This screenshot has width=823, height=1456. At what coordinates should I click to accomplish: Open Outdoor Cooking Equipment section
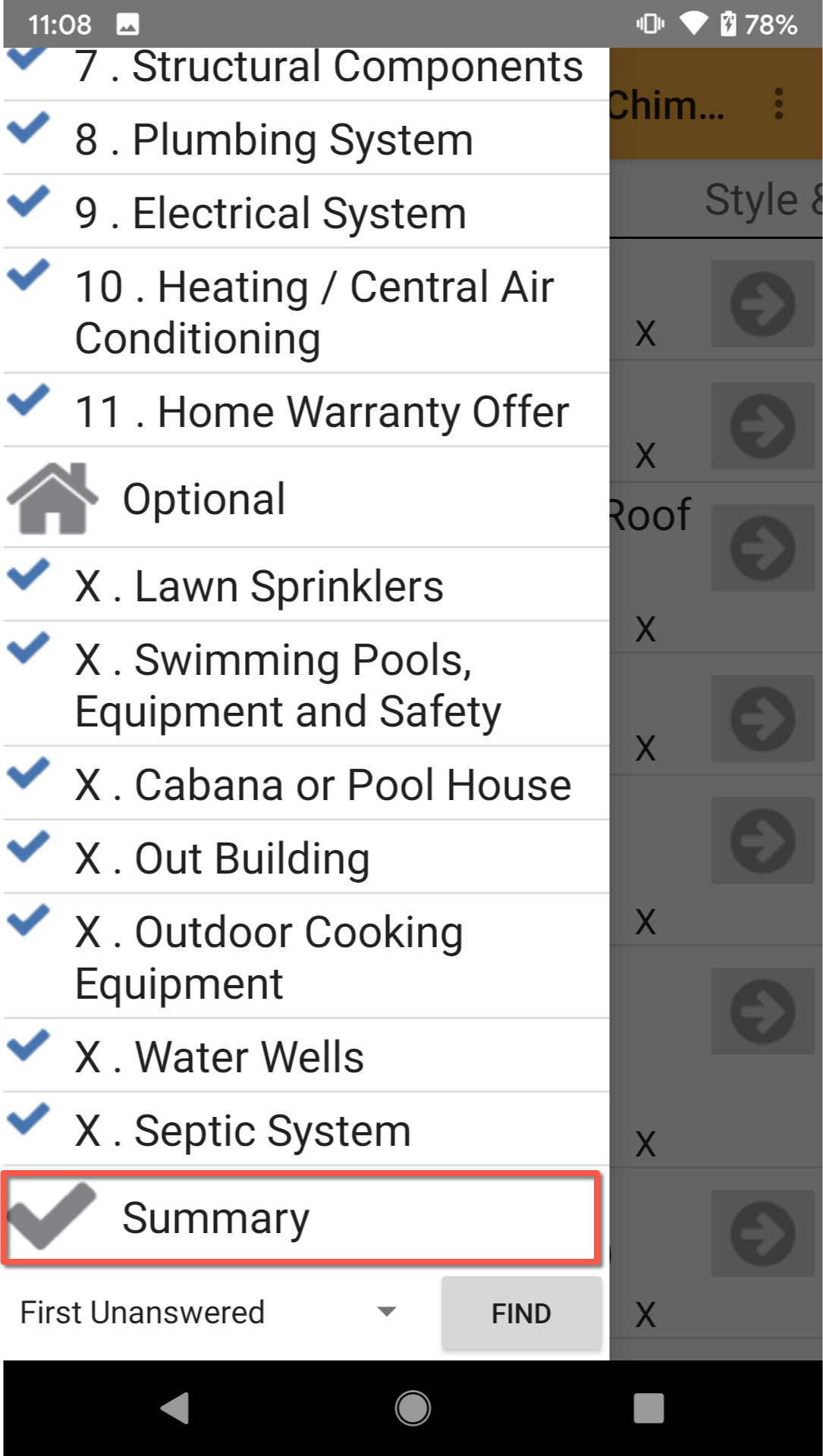(303, 957)
